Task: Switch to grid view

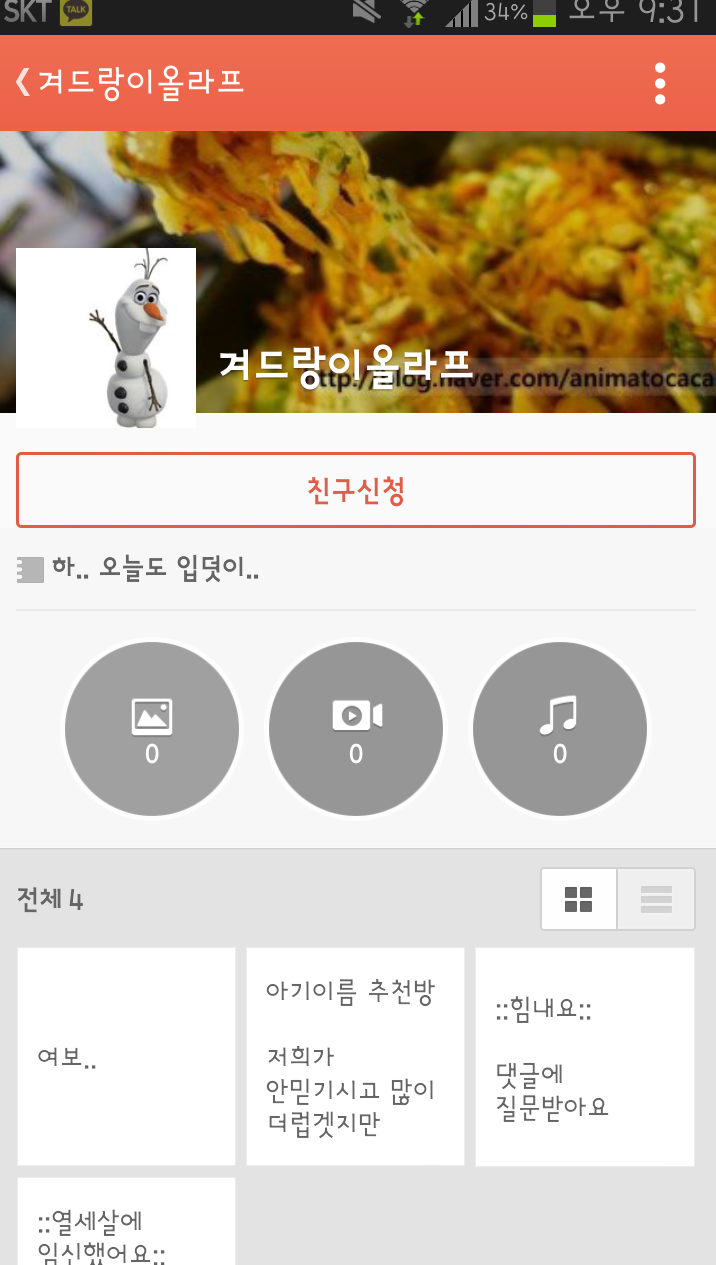Action: click(x=579, y=899)
